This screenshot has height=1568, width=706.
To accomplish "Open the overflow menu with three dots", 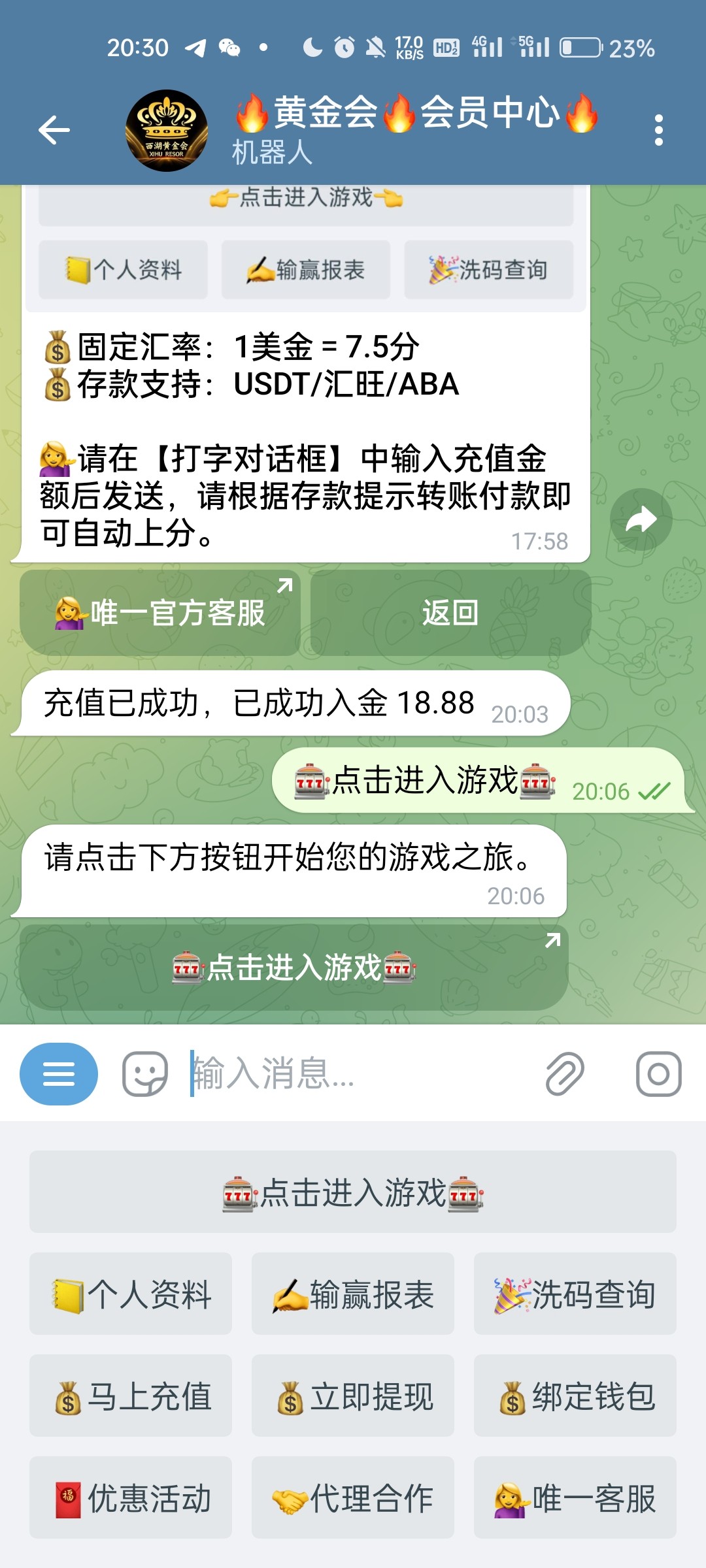I will (658, 130).
